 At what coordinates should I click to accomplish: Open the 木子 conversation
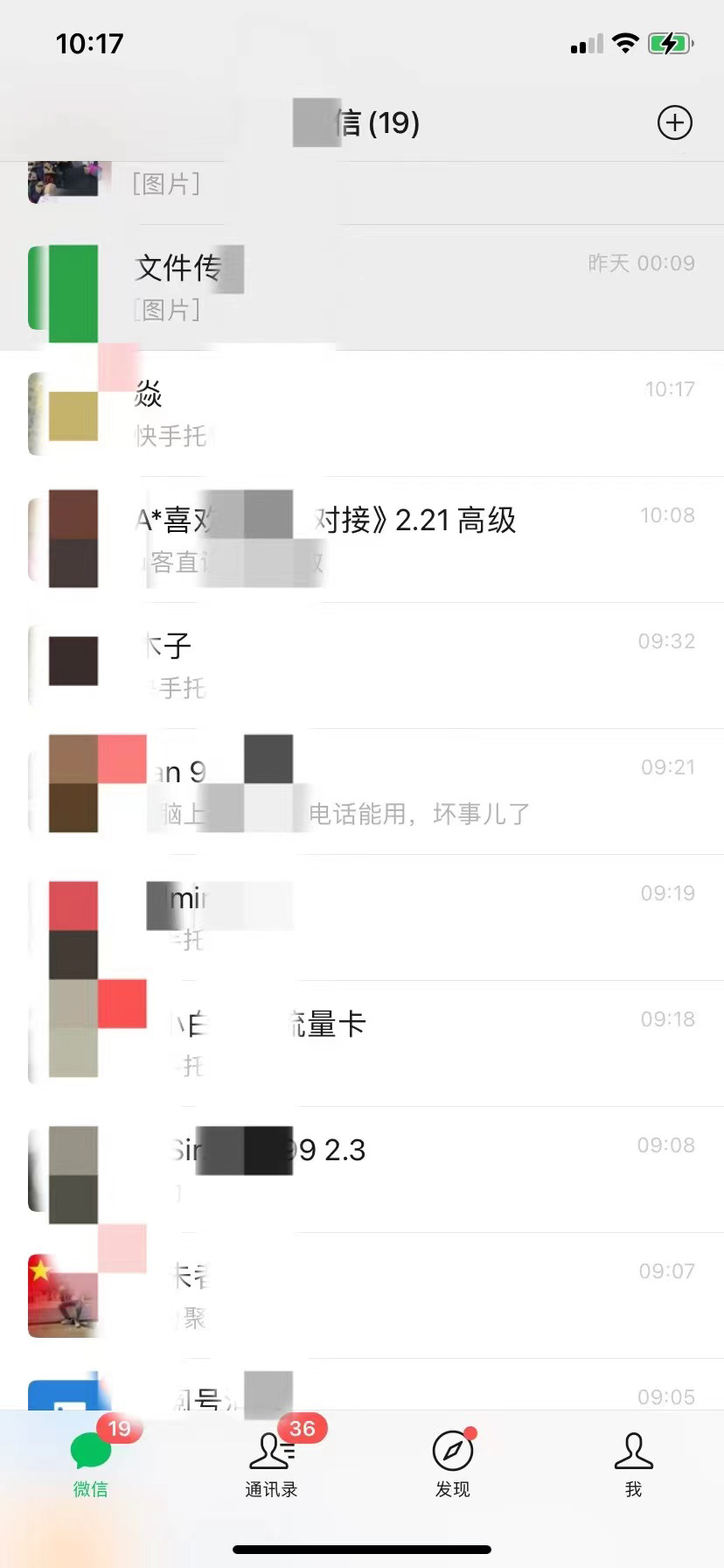click(x=350, y=665)
